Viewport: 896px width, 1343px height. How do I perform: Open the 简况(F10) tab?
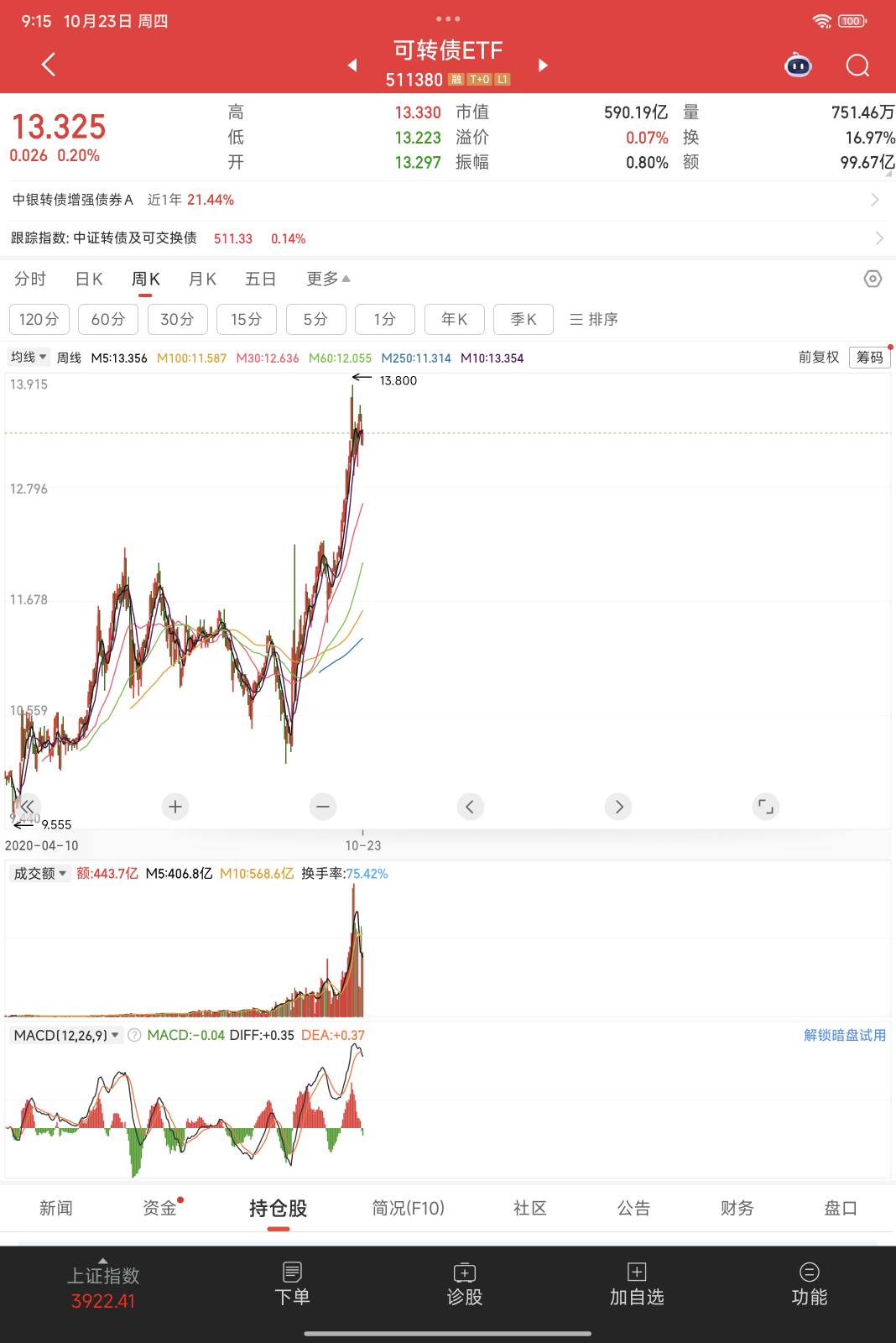click(408, 1208)
